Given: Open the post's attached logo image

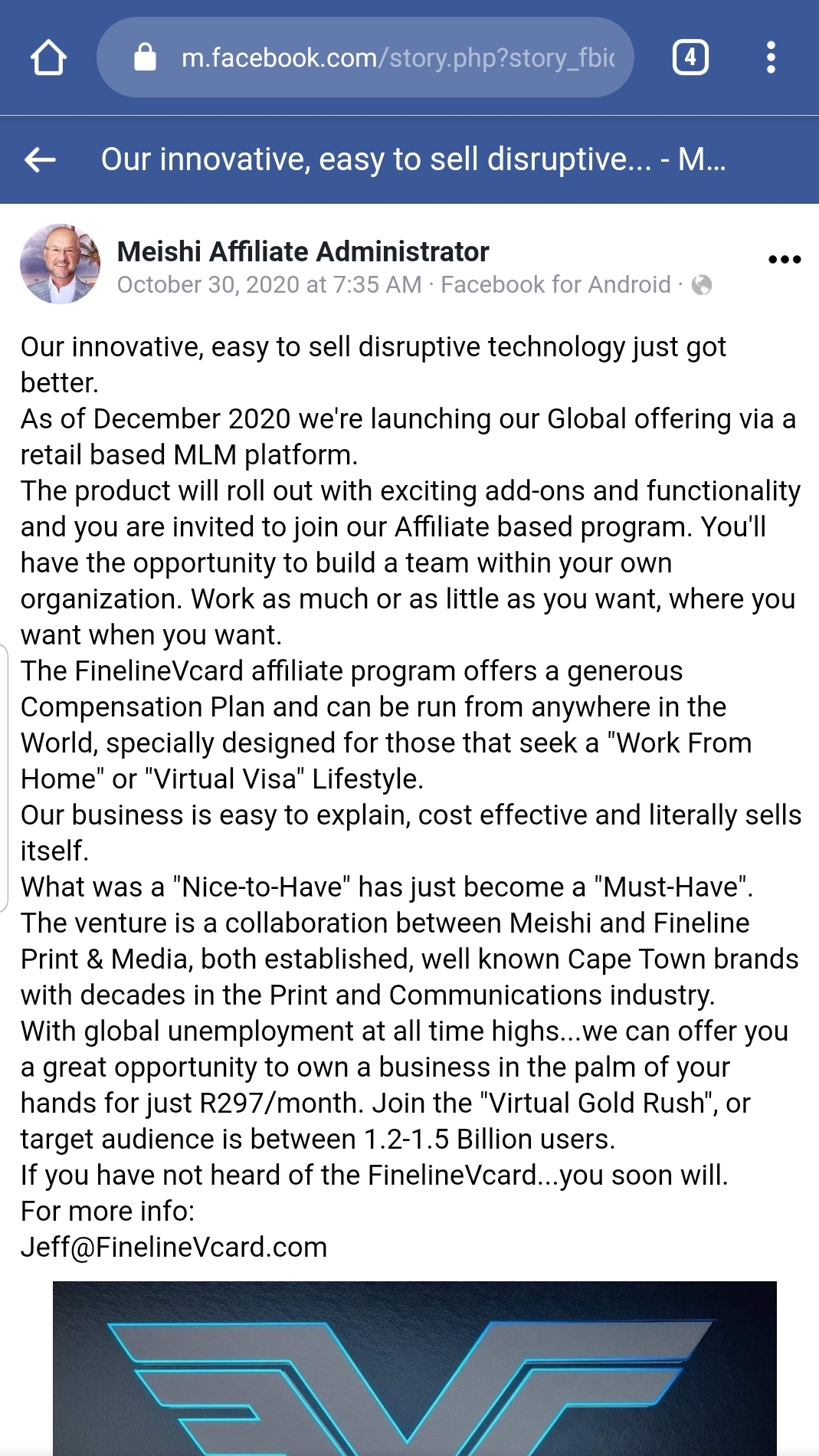Looking at the screenshot, I should point(414,1368).
